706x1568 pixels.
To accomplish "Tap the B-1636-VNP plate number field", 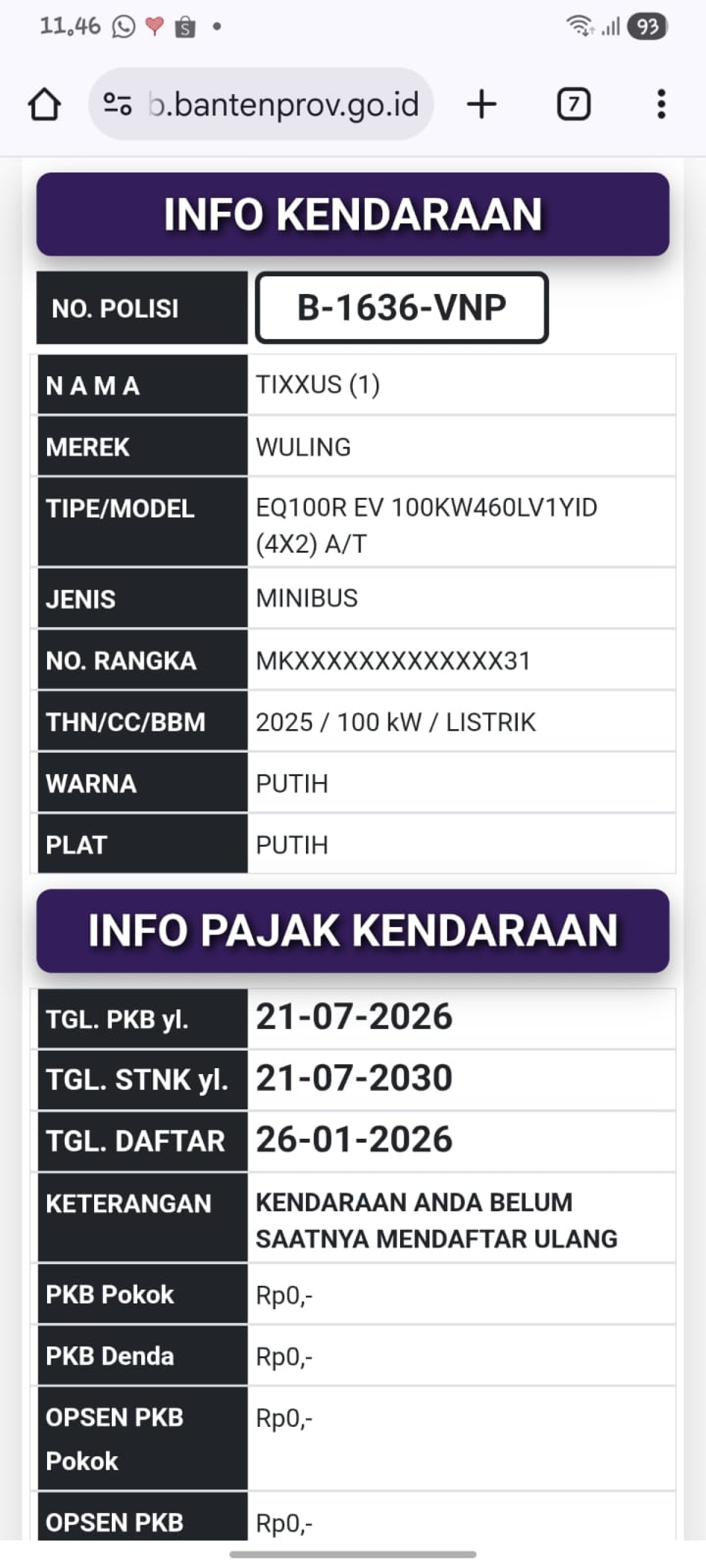I will (401, 307).
